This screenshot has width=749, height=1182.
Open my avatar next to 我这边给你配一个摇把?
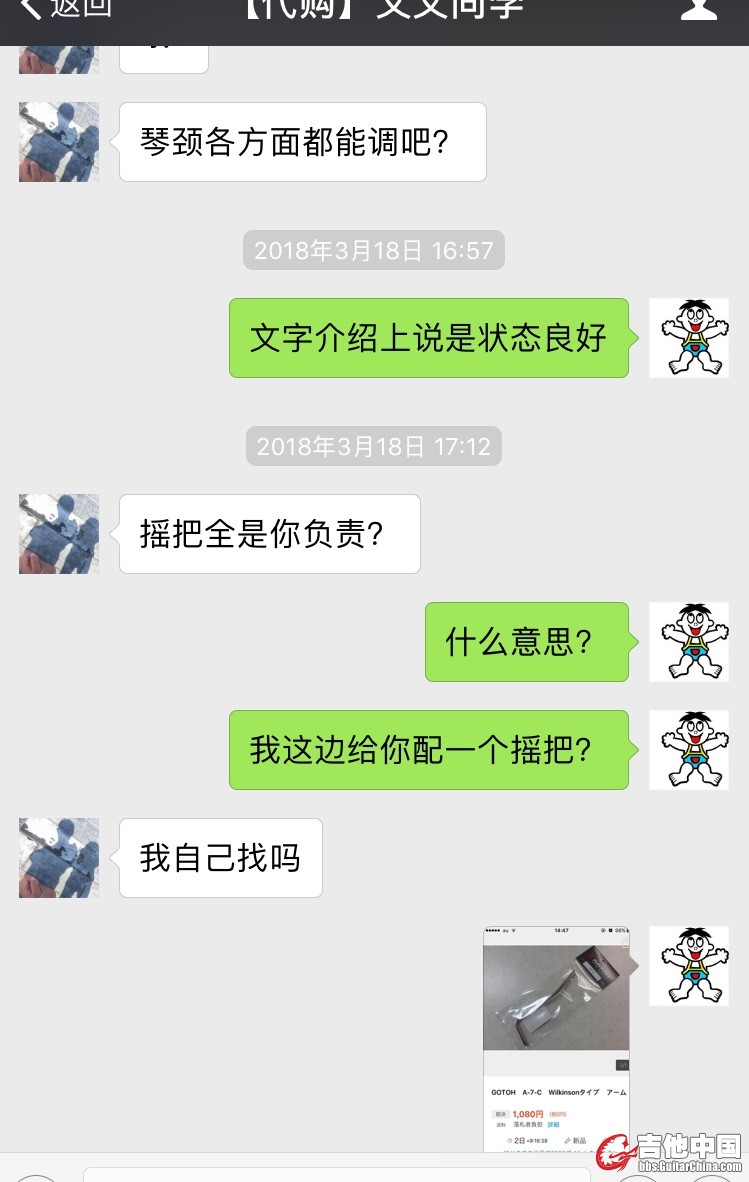(x=689, y=750)
